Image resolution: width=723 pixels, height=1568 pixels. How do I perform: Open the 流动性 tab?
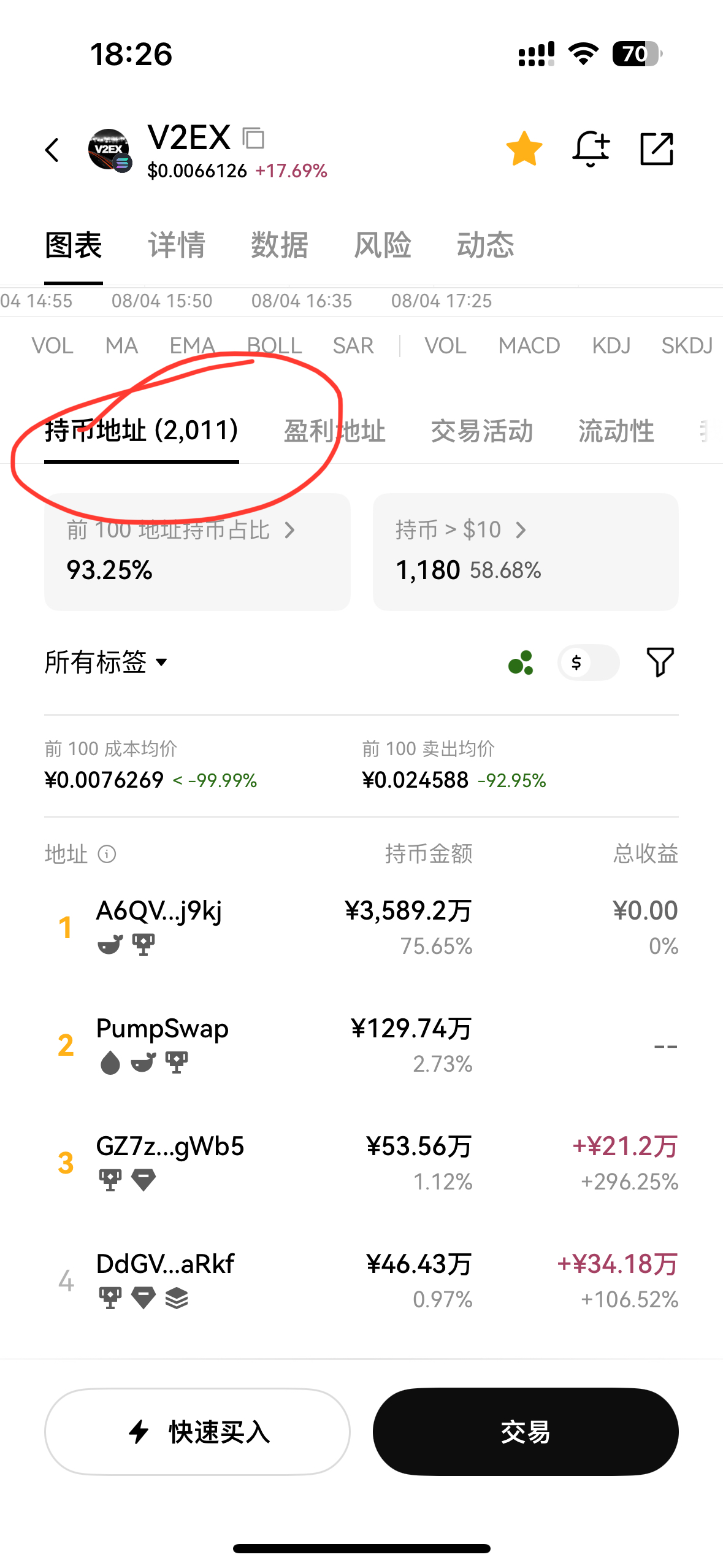(x=616, y=431)
